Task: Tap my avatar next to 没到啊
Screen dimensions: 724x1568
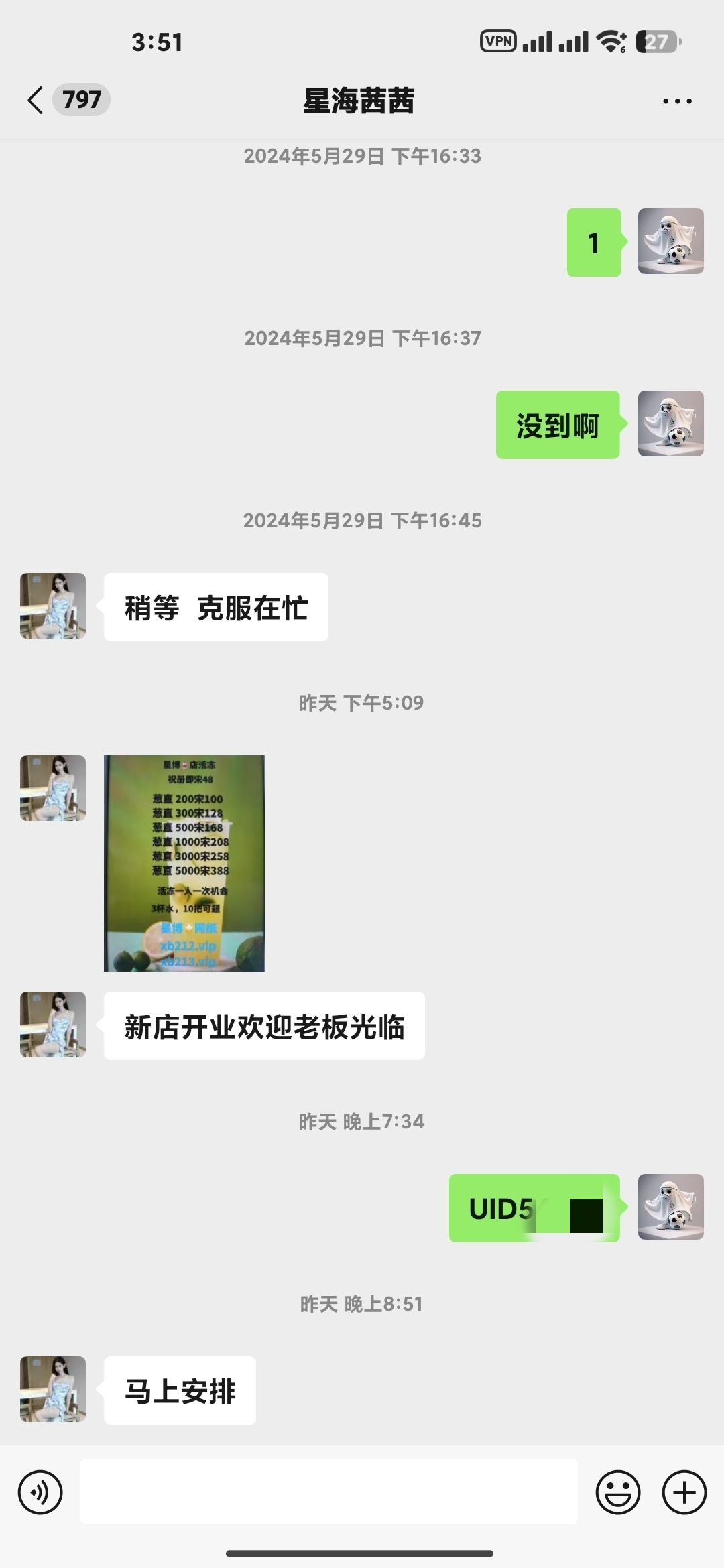Action: pyautogui.click(x=670, y=423)
